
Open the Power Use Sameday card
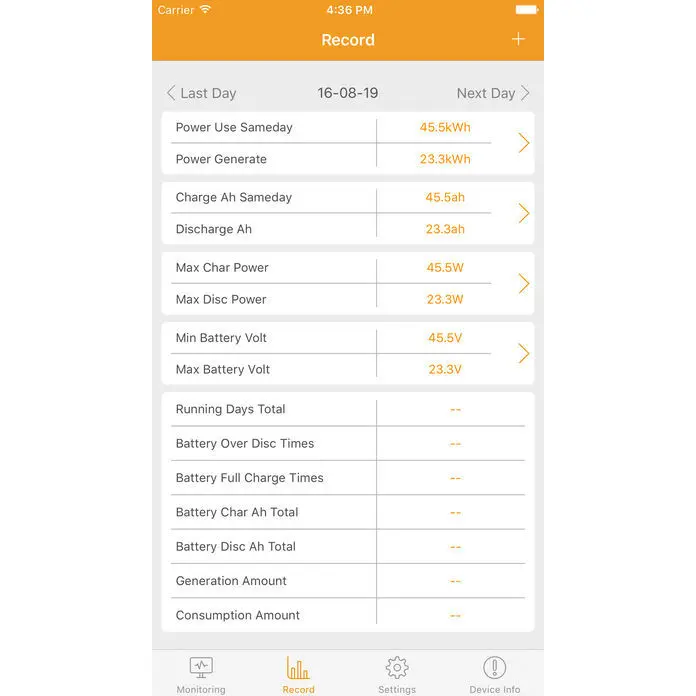click(348, 143)
